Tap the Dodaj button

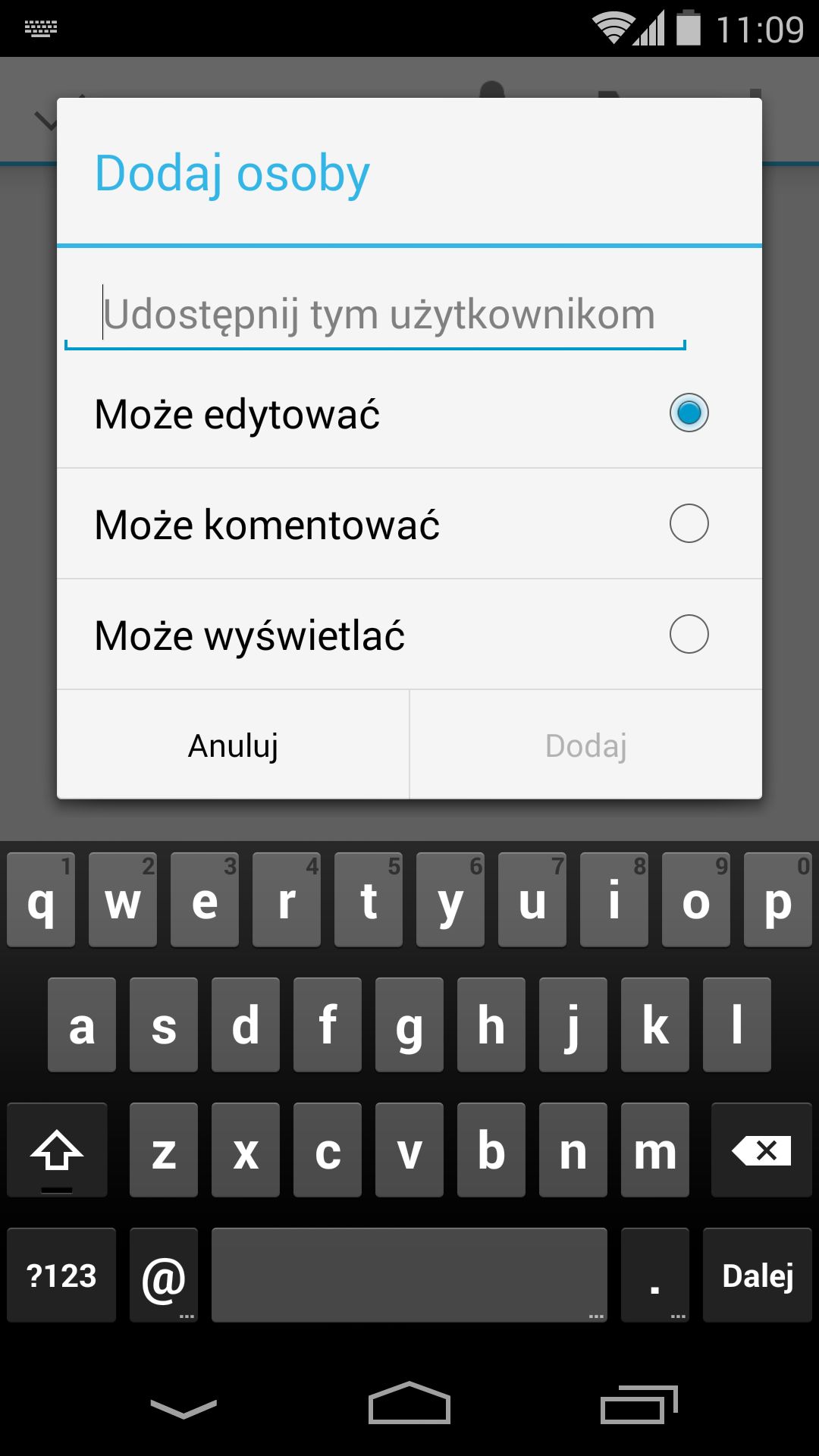(x=585, y=745)
